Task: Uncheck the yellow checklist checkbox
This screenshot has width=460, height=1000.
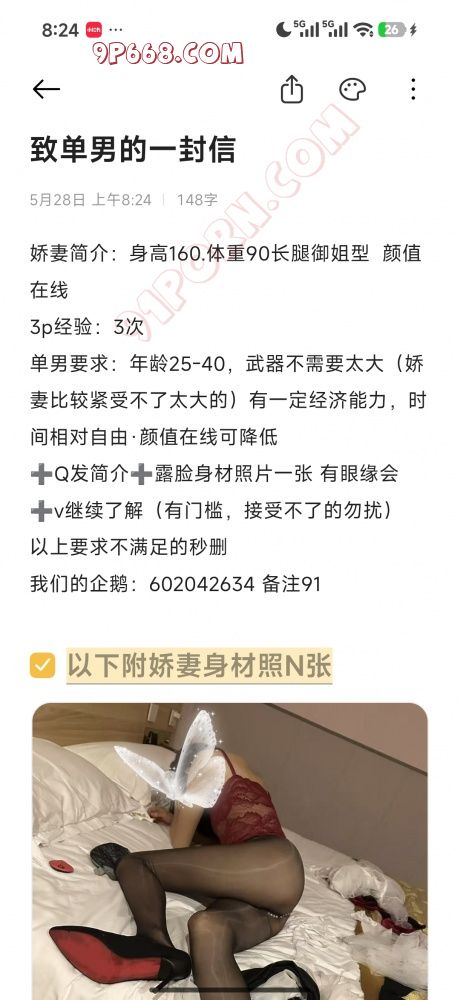Action: [x=43, y=666]
